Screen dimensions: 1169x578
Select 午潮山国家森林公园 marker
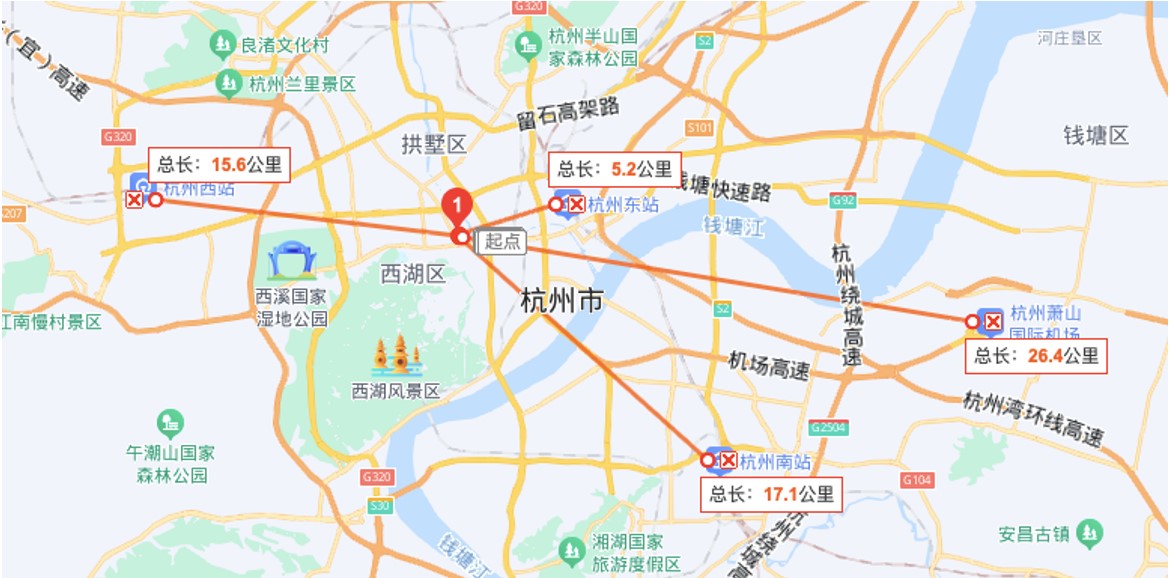click(170, 424)
